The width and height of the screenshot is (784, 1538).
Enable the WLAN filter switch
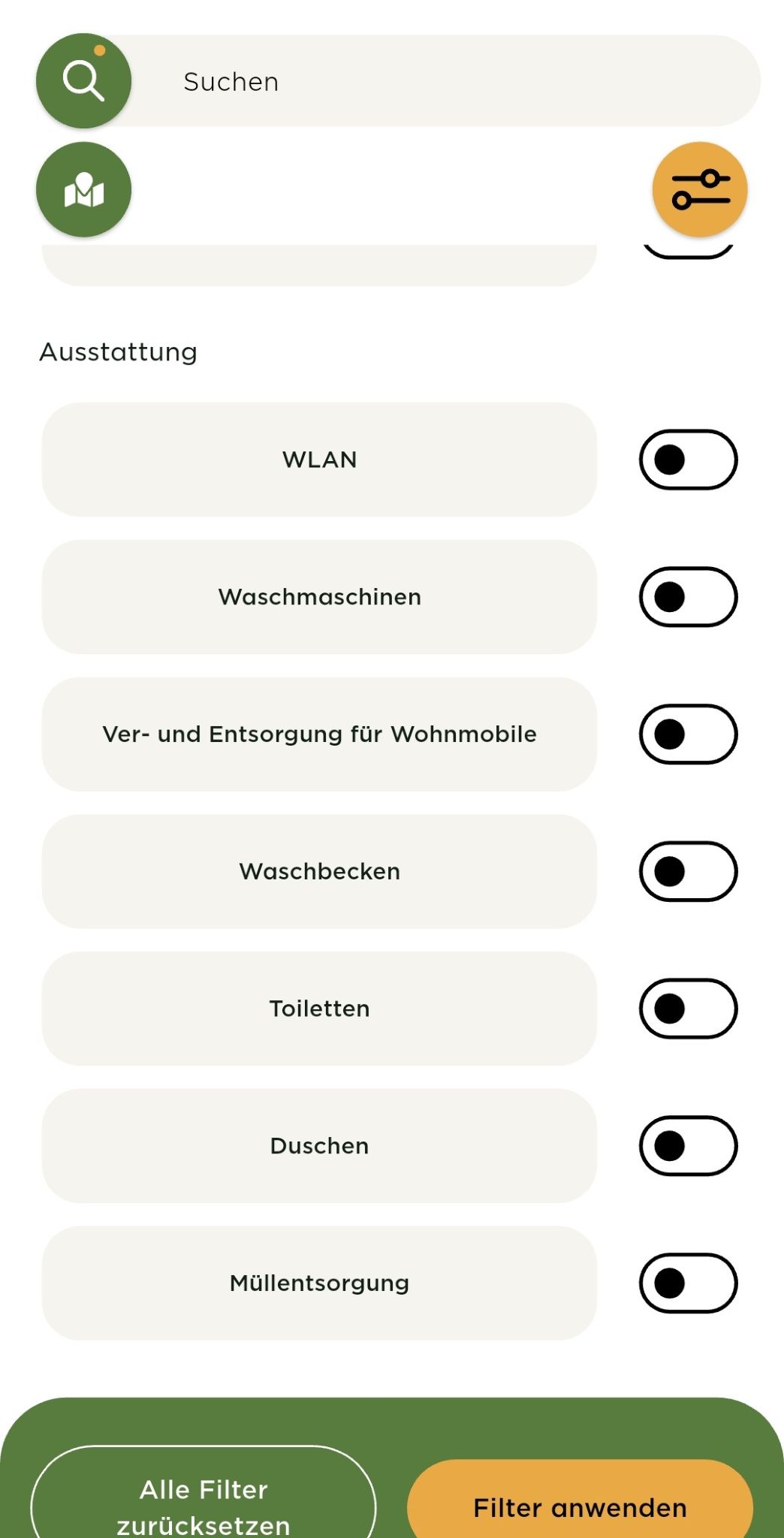688,460
